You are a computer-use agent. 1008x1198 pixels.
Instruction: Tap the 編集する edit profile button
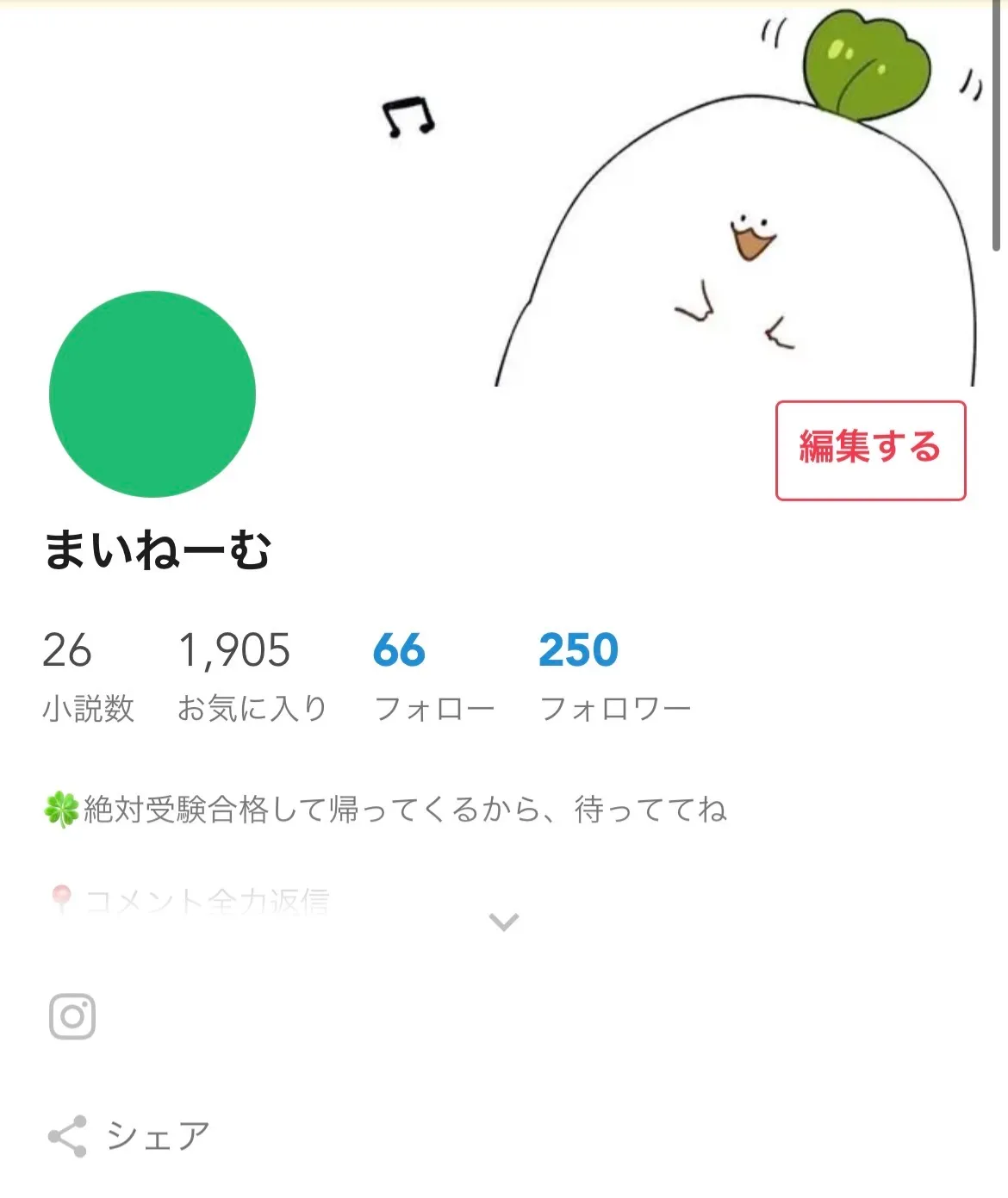[x=870, y=450]
